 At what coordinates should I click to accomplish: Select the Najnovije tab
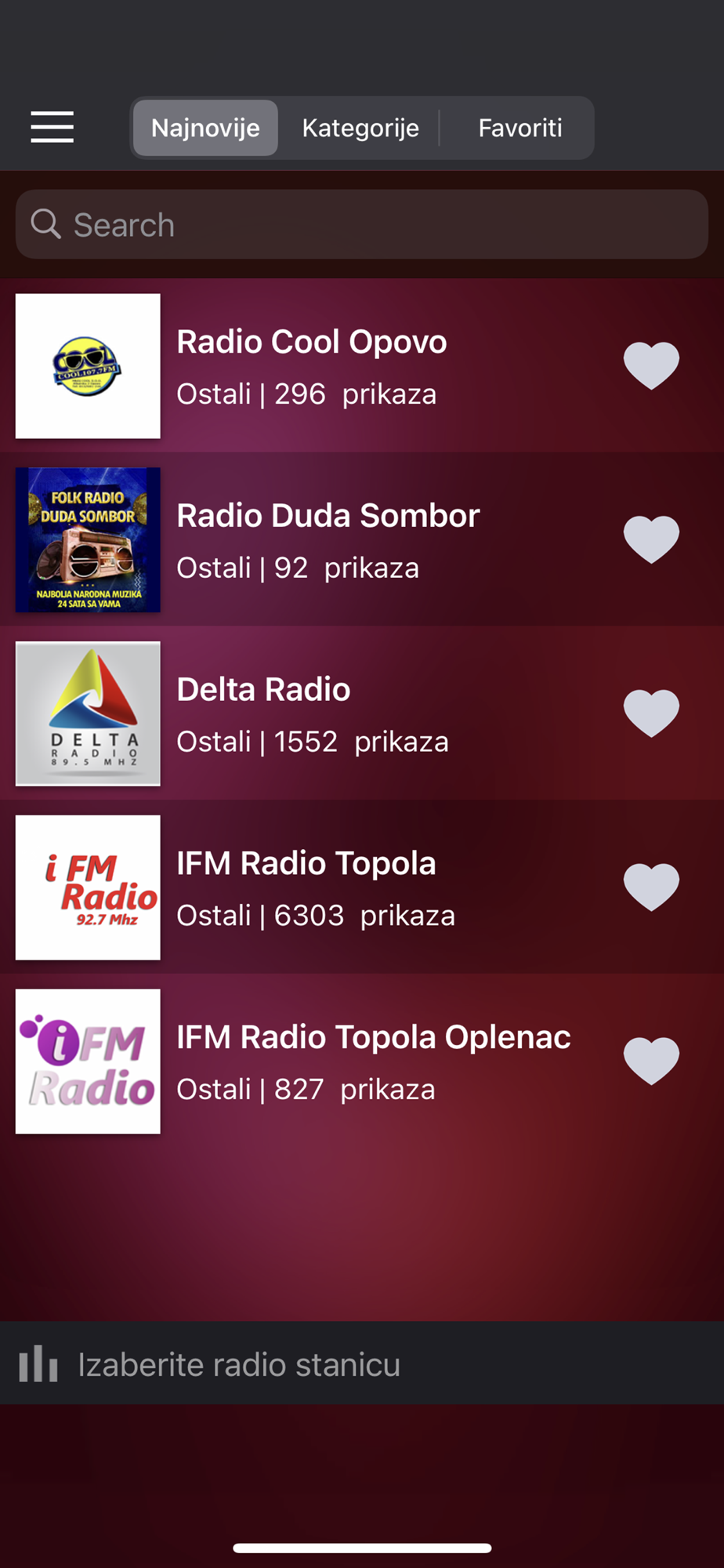[x=205, y=128]
